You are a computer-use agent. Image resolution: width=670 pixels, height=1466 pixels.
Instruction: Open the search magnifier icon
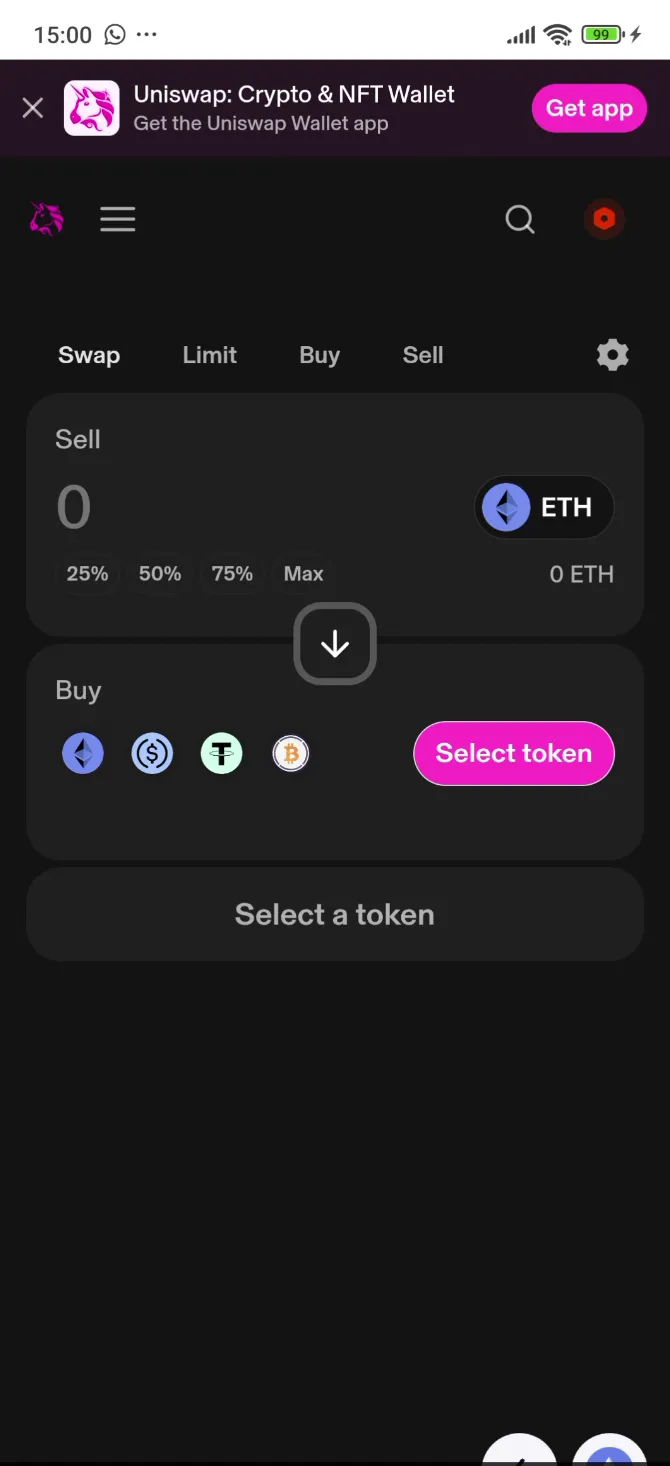pos(520,219)
